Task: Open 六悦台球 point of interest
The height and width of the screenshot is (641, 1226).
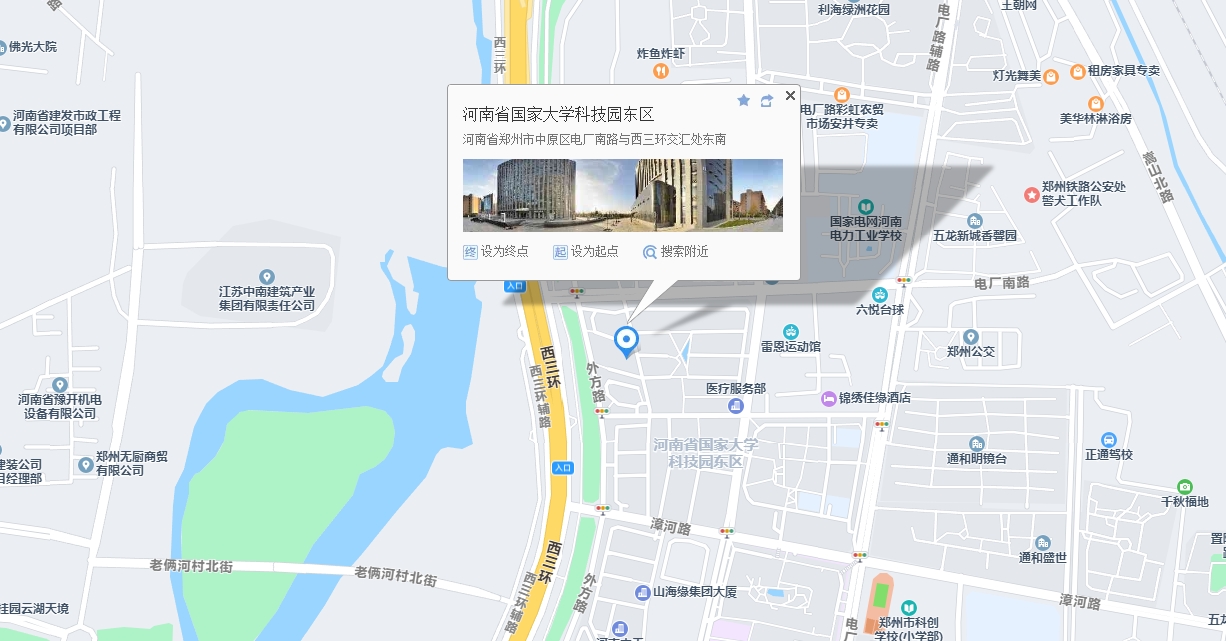Action: (x=879, y=294)
